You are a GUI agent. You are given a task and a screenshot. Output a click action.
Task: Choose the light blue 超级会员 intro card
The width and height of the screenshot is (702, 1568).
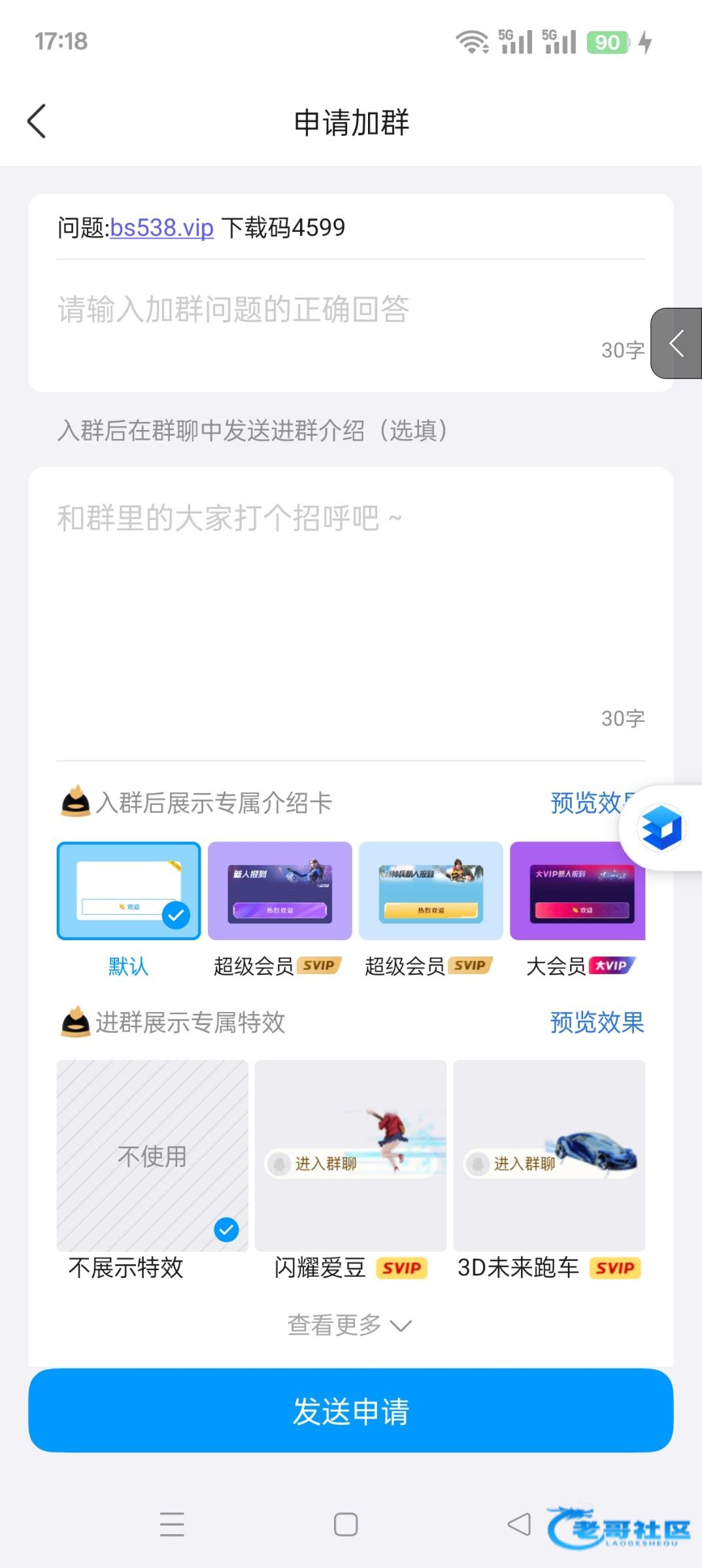coord(431,891)
